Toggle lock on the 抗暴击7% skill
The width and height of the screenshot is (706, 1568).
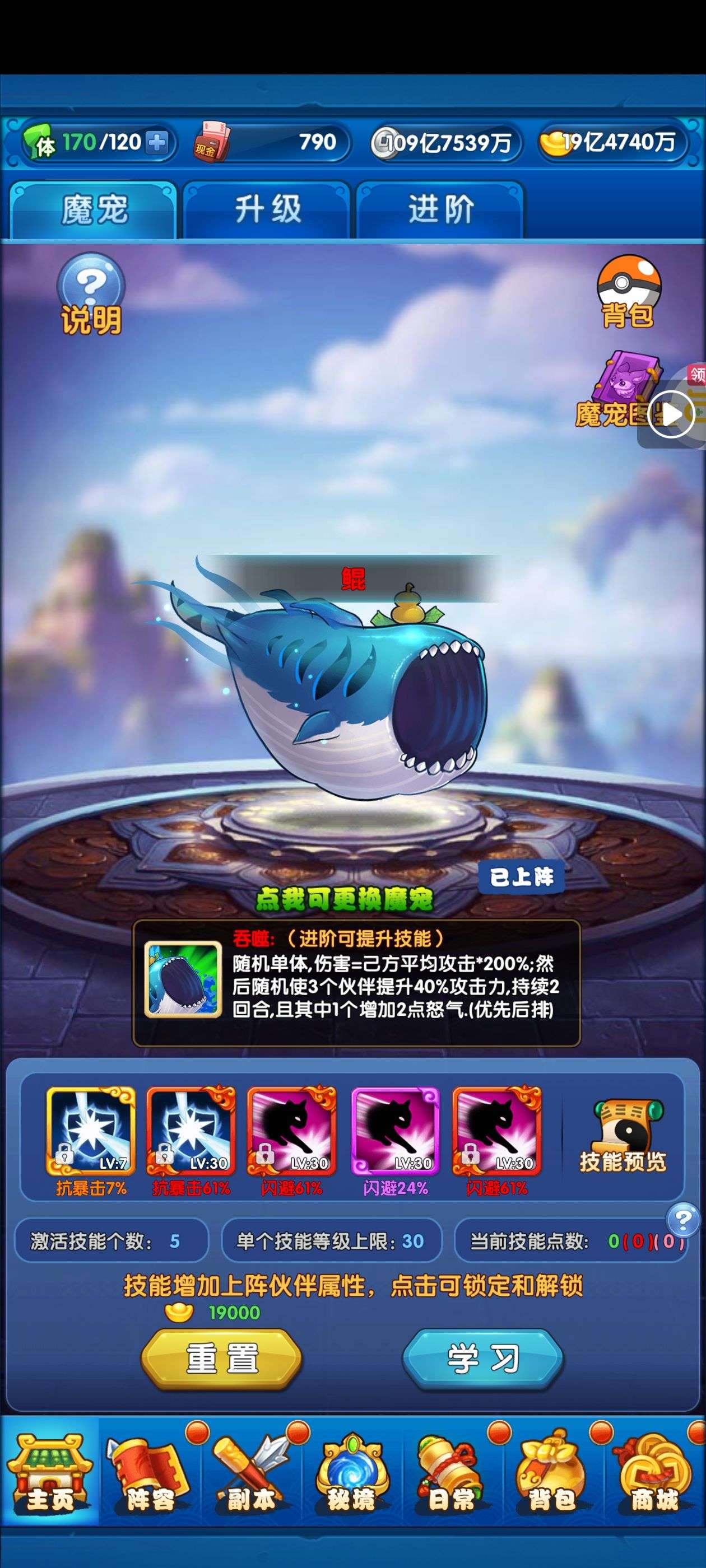tap(91, 1130)
